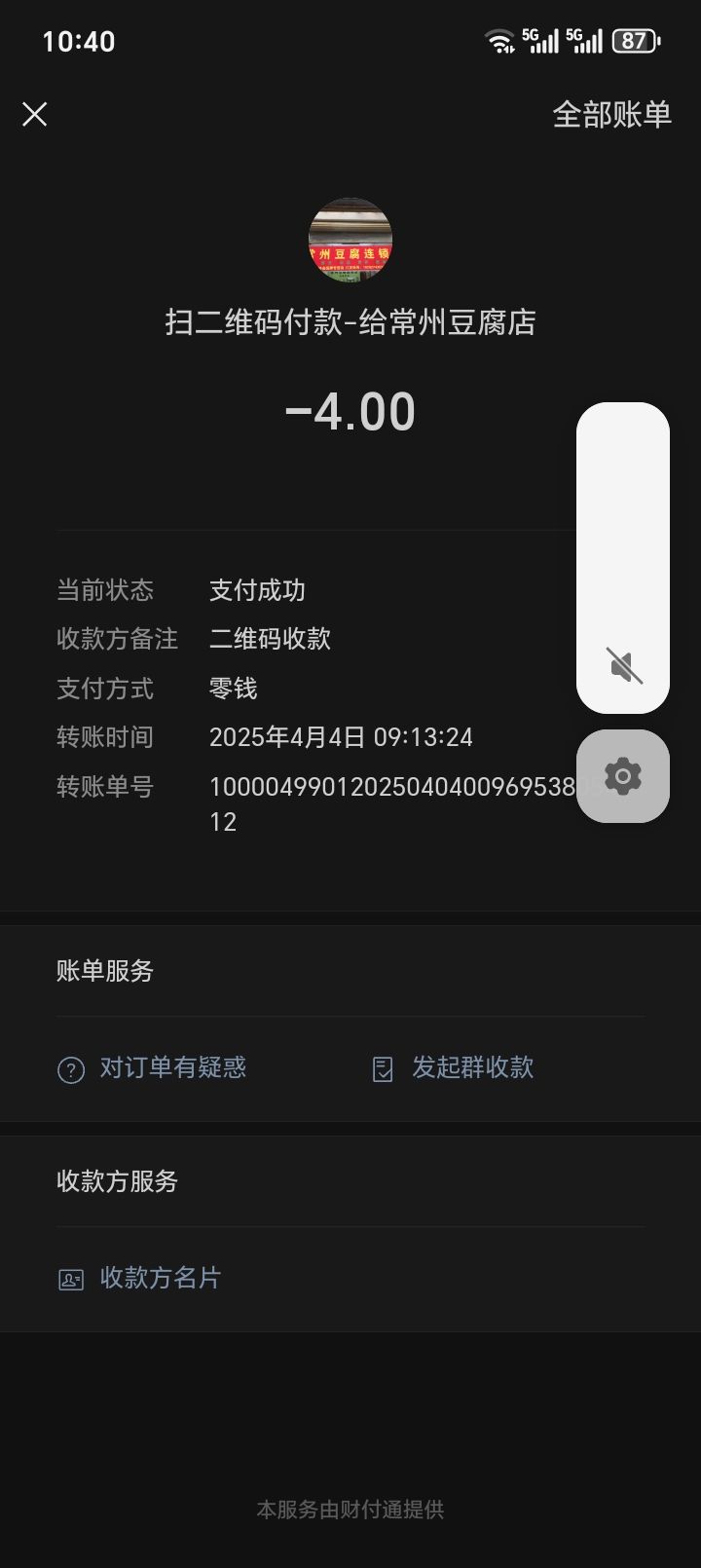
Task: Open the volume settings gear
Action: pyautogui.click(x=623, y=776)
